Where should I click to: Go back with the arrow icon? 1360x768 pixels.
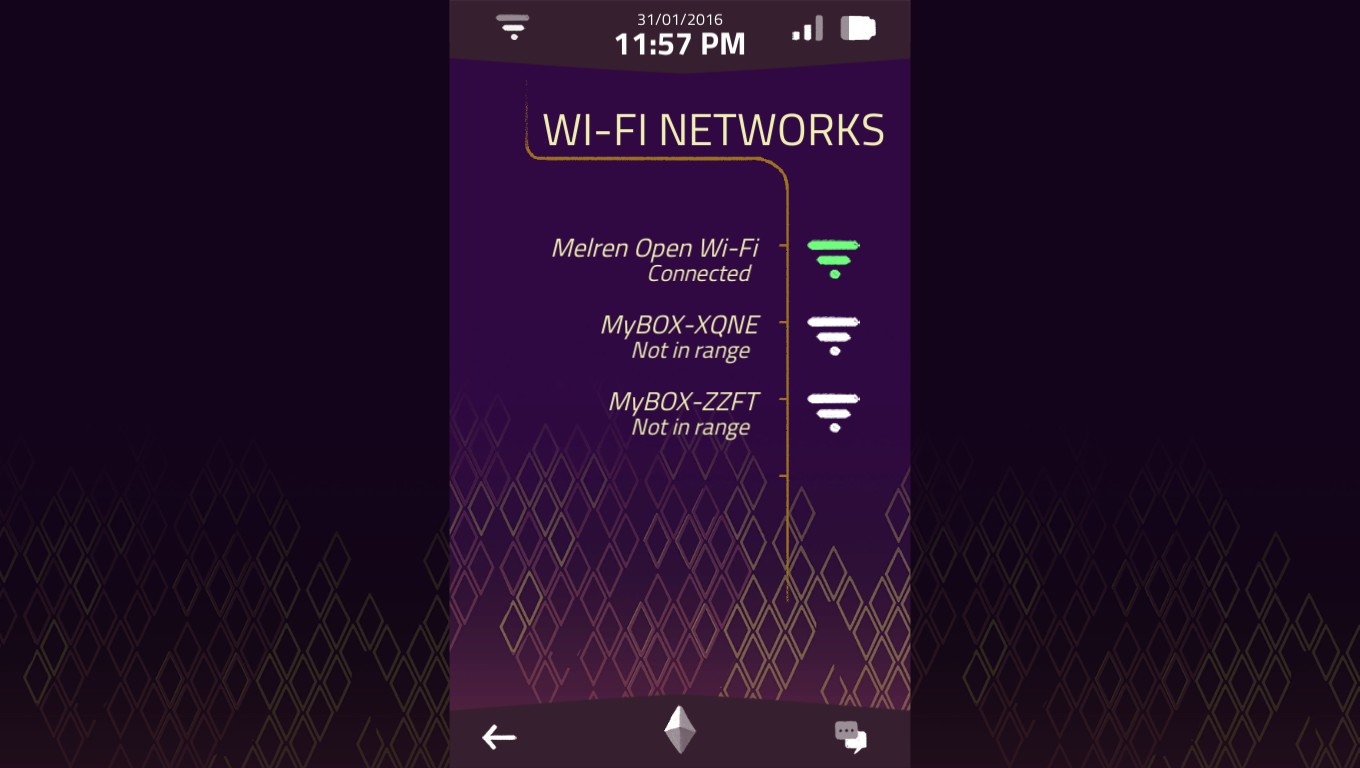point(498,738)
